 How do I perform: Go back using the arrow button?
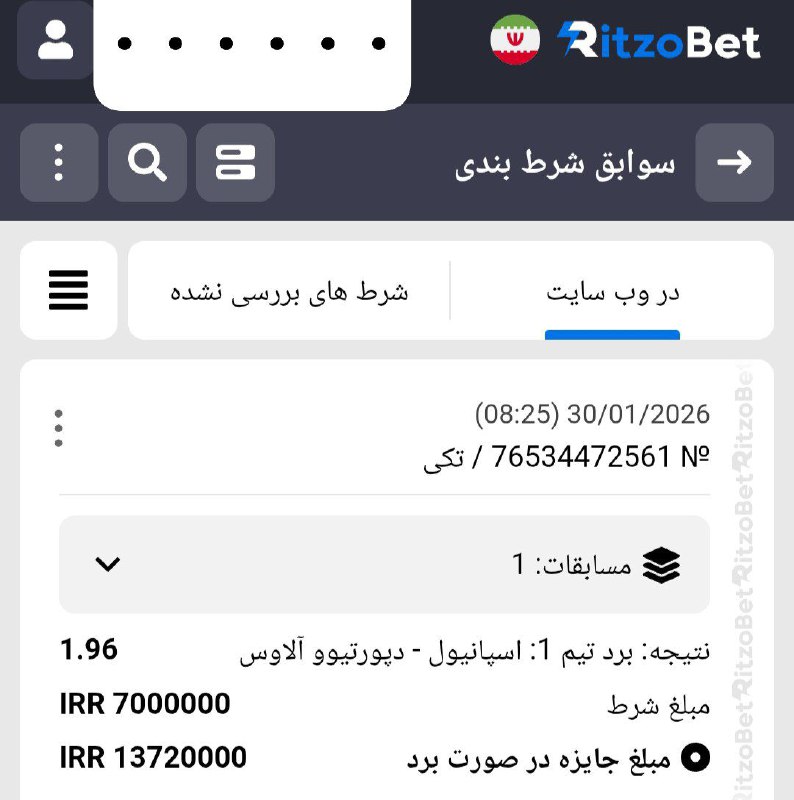(734, 163)
